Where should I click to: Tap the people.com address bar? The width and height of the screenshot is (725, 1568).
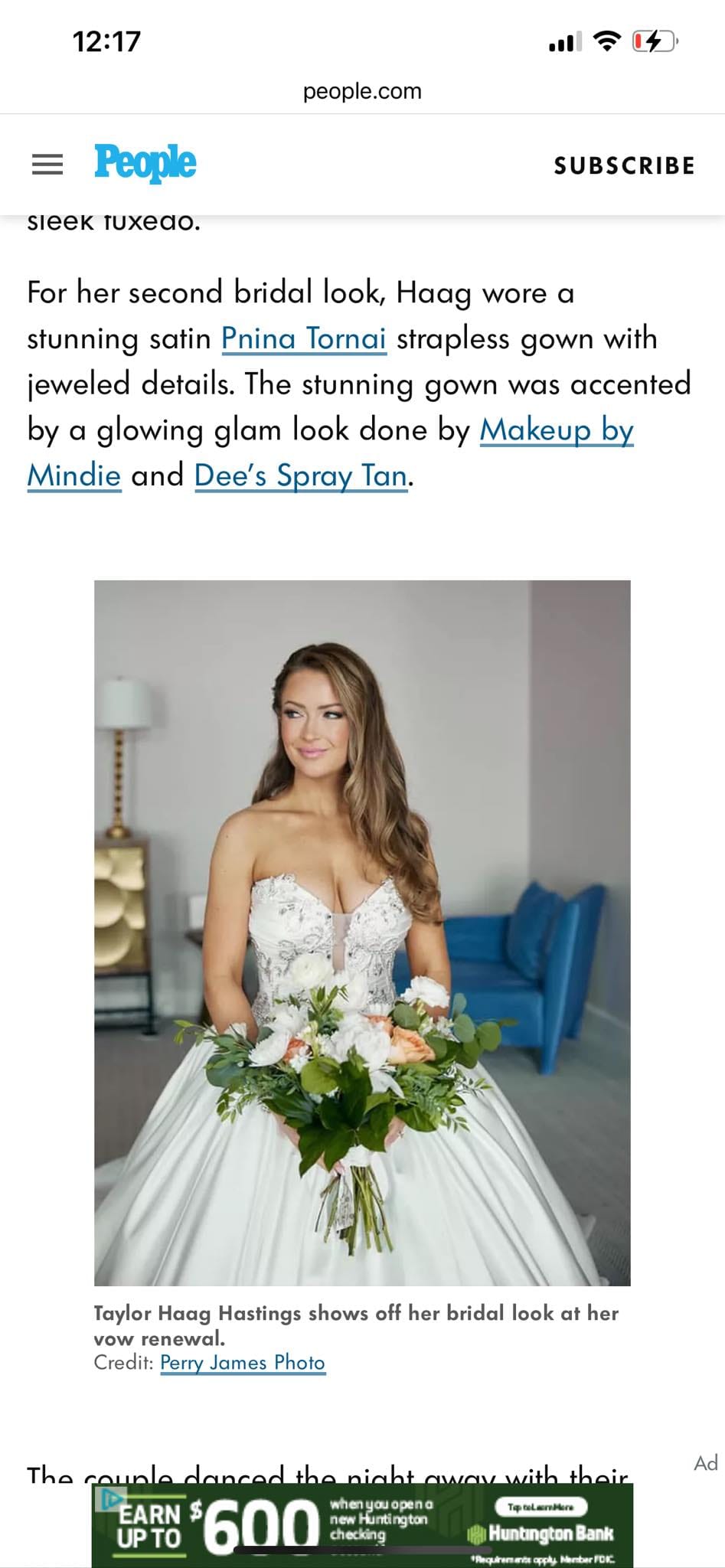pos(362,91)
